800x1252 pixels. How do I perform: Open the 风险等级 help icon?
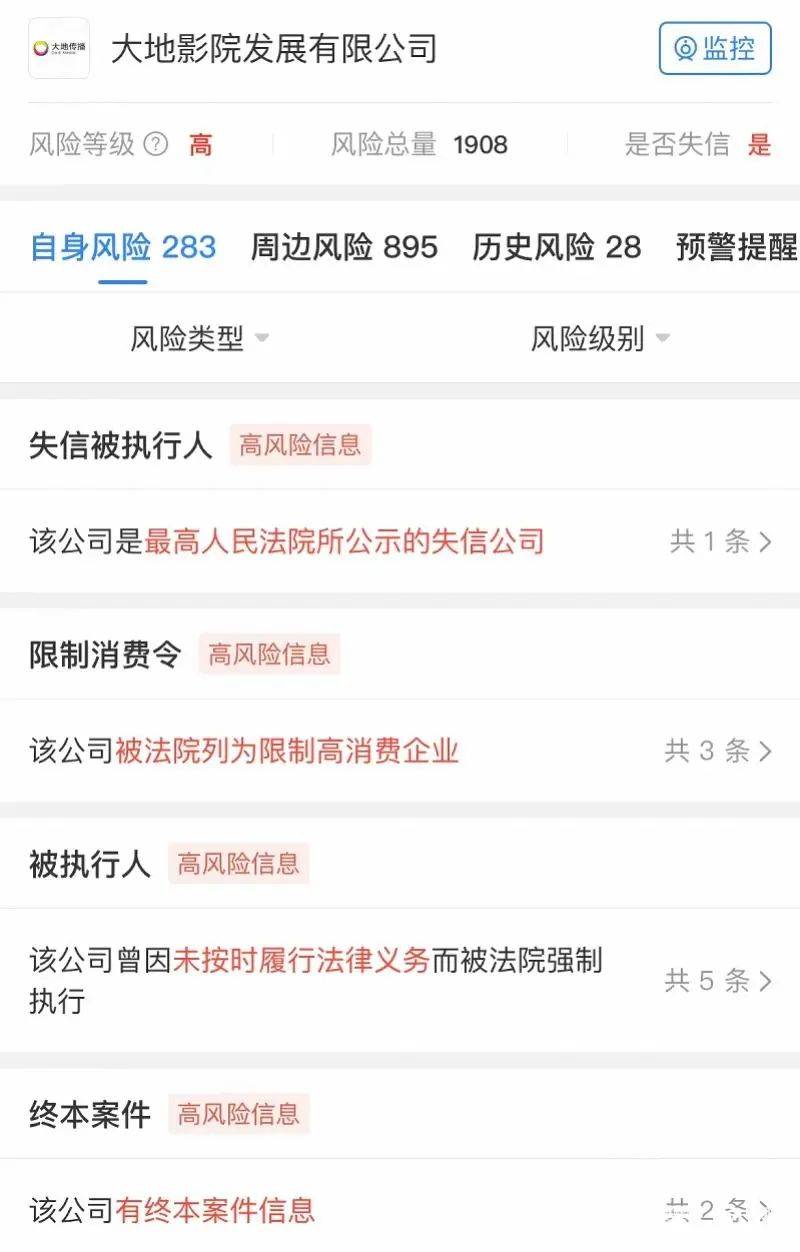[x=156, y=145]
